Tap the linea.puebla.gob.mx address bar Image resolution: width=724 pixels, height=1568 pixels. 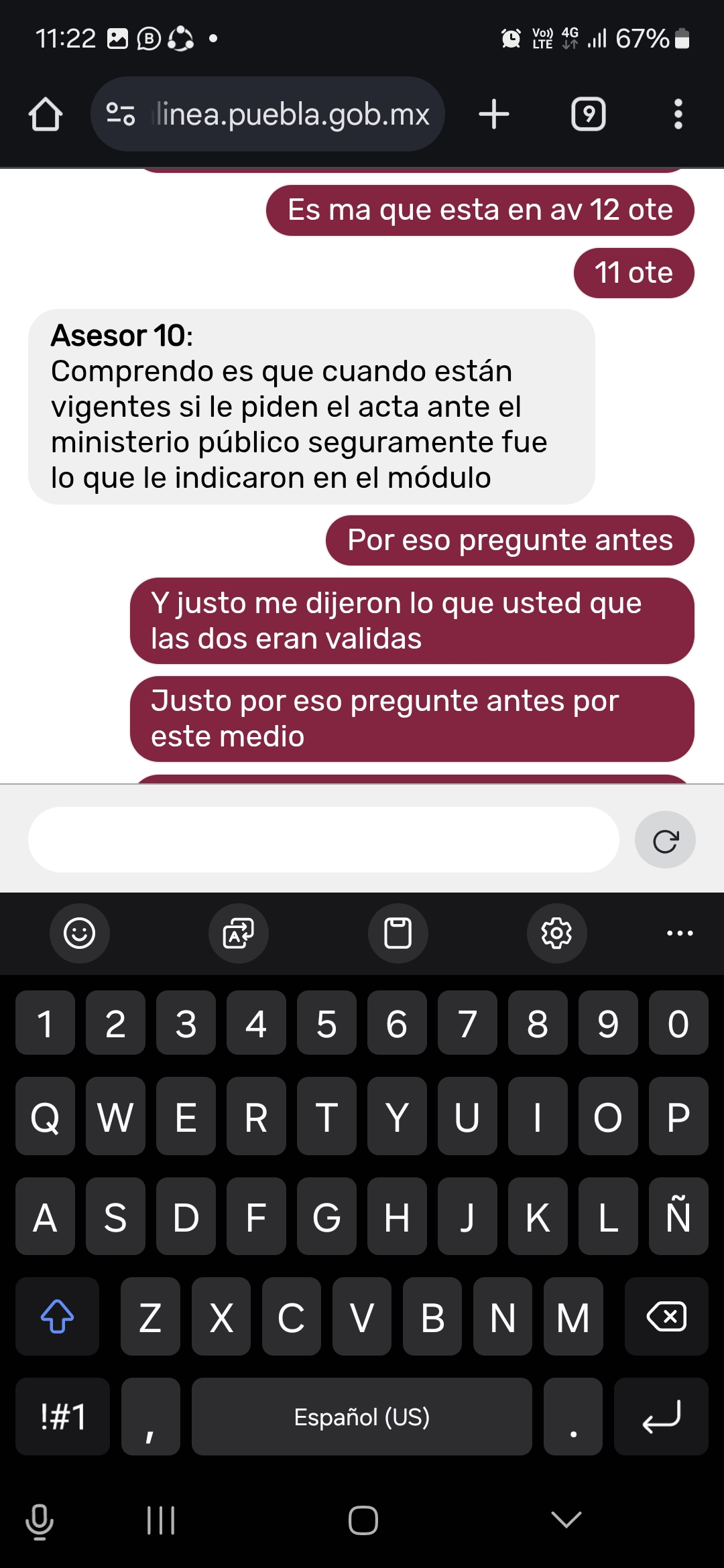(267, 114)
